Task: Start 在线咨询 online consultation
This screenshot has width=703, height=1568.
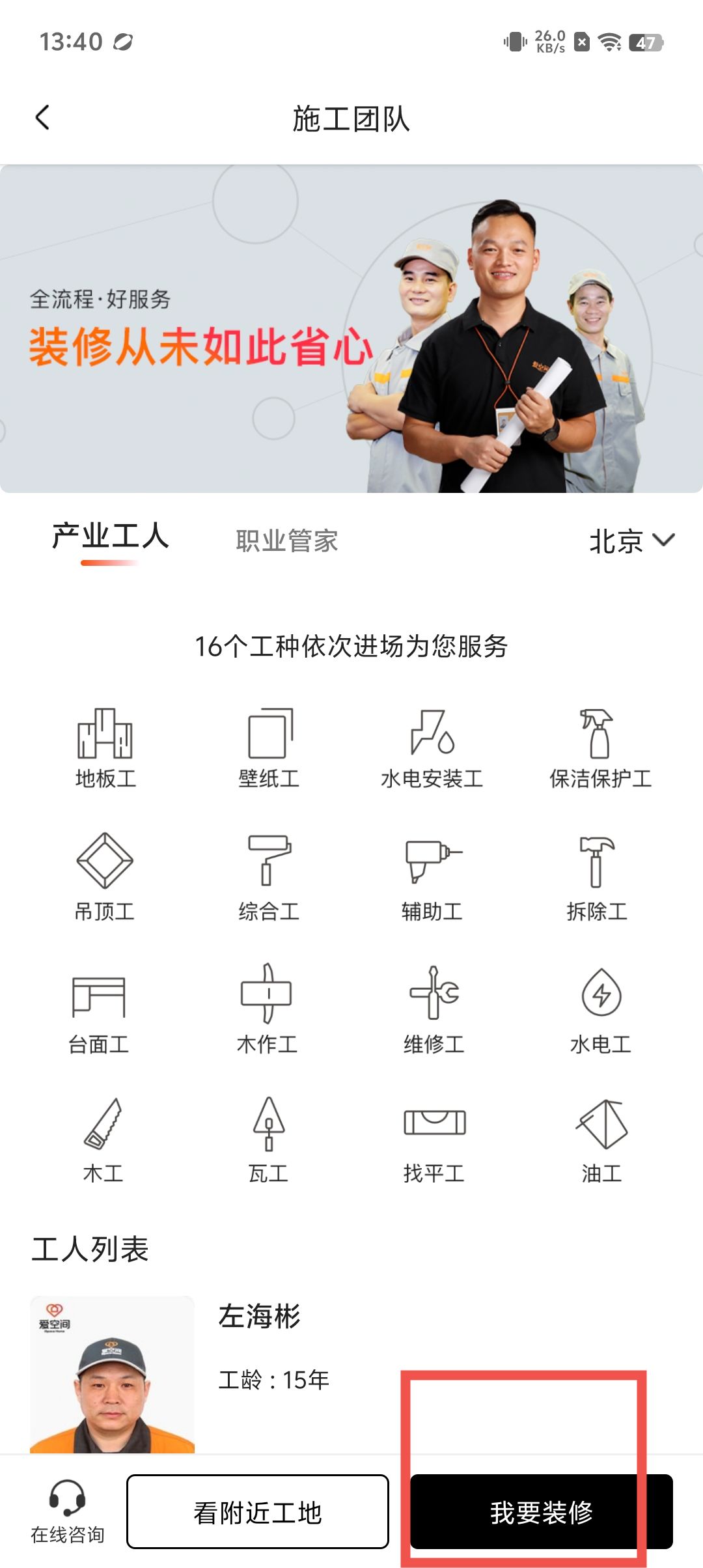Action: coord(68,1512)
